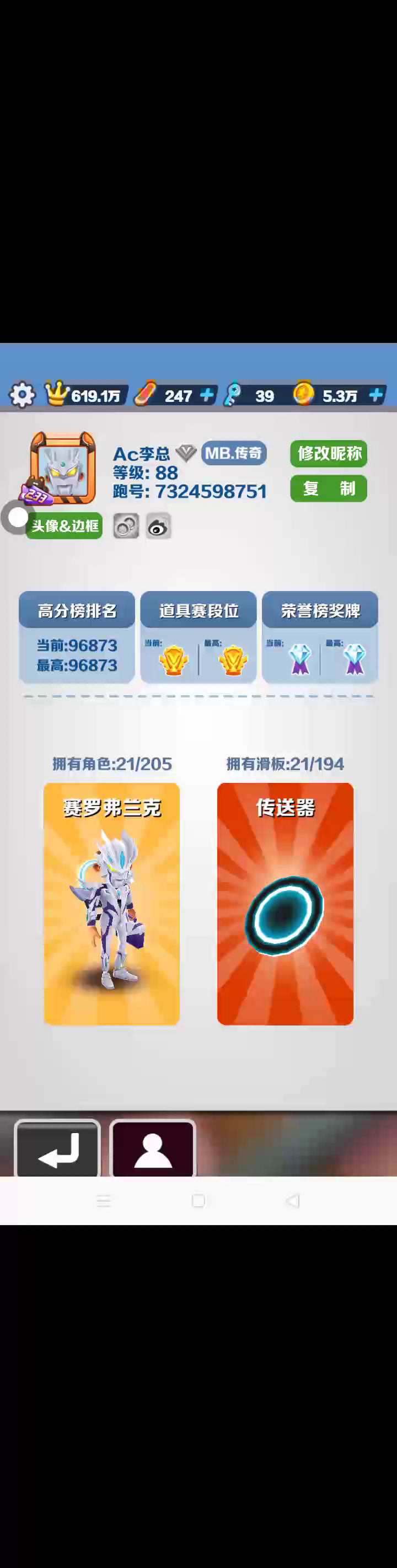Tap the Weibo icon under profile
This screenshot has width=397, height=1568.
(x=158, y=527)
